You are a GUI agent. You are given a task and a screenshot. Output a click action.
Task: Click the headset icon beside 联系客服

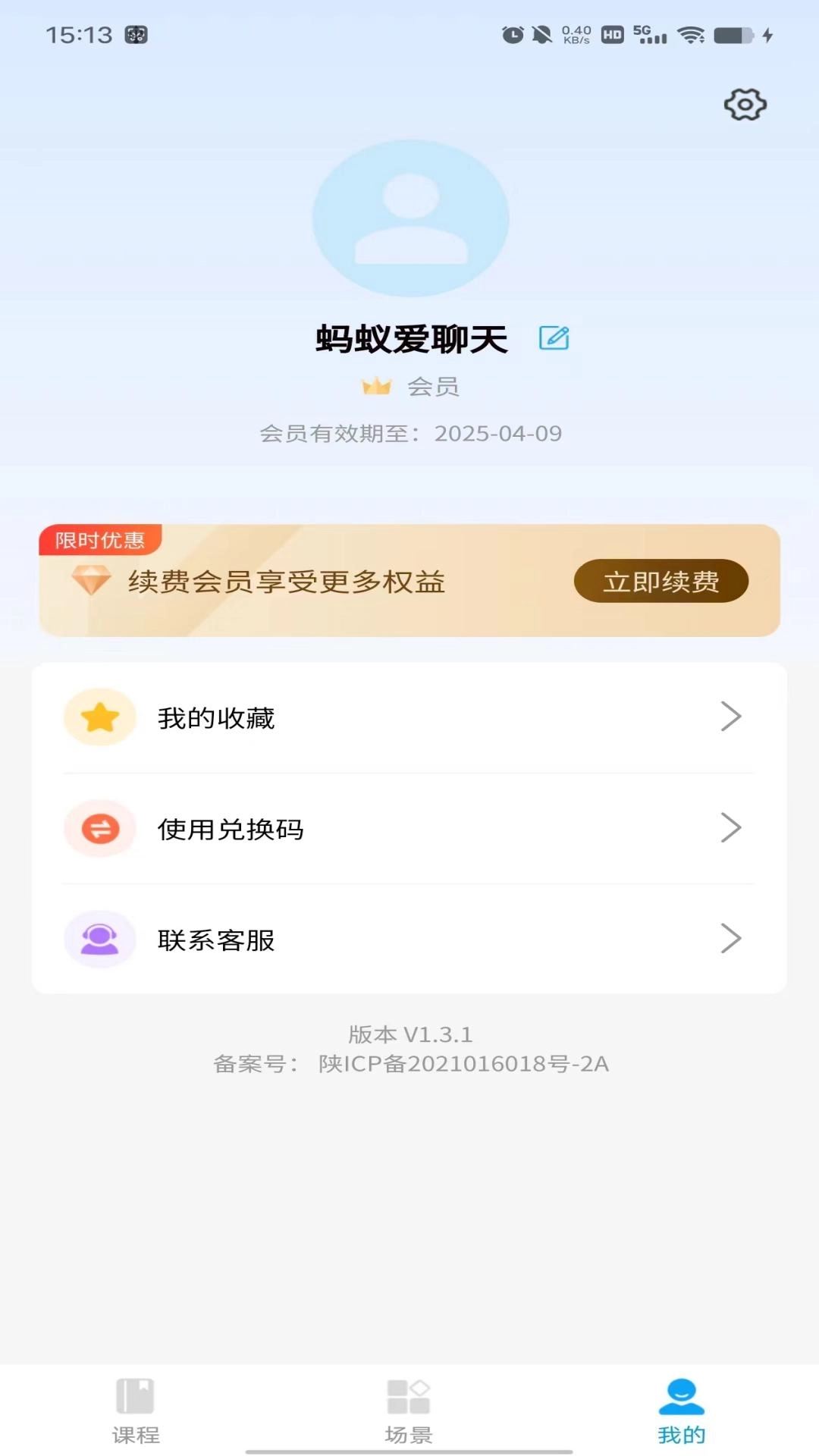point(100,939)
